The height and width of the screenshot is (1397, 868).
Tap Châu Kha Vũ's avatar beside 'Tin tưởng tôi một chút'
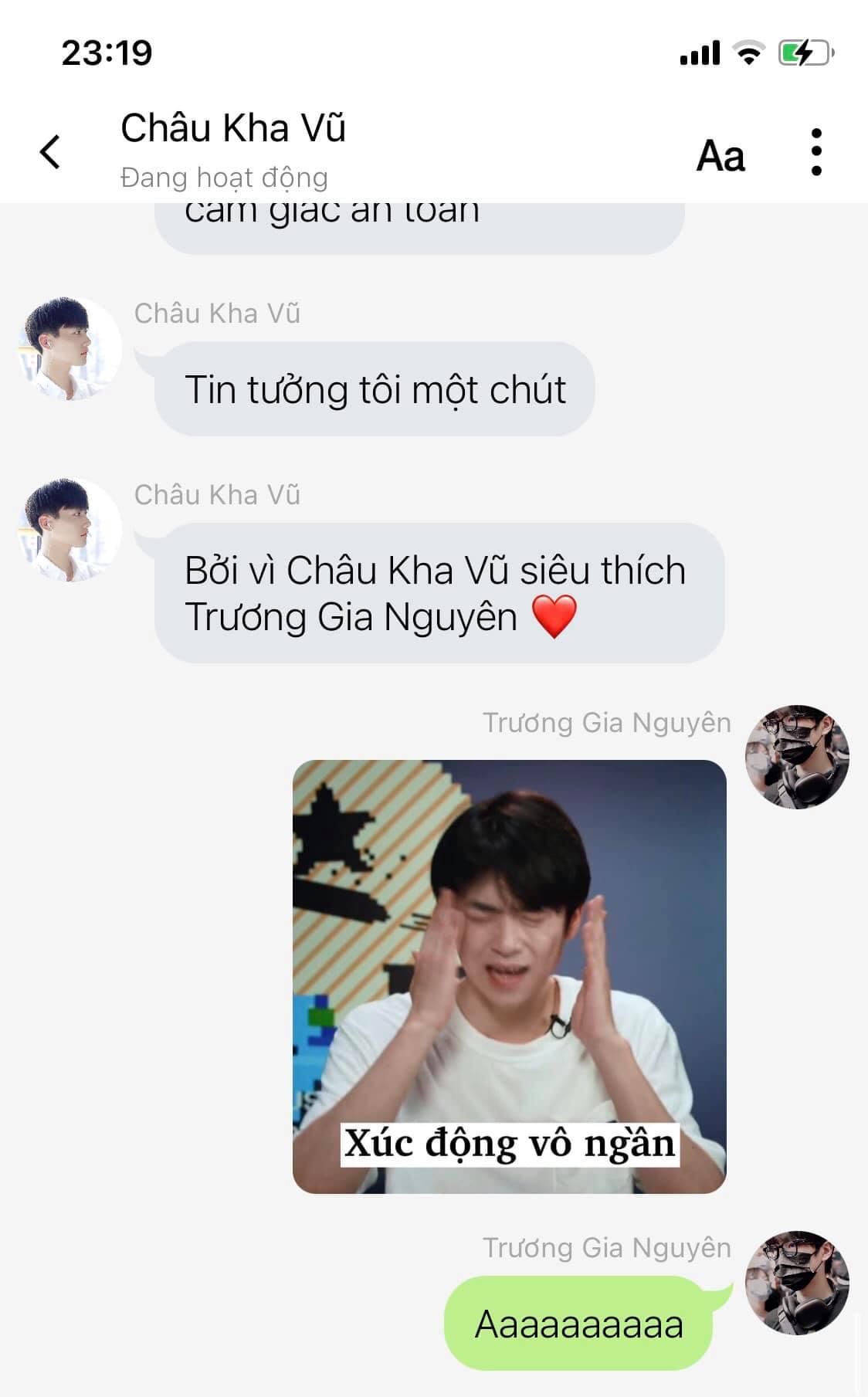pos(70,348)
